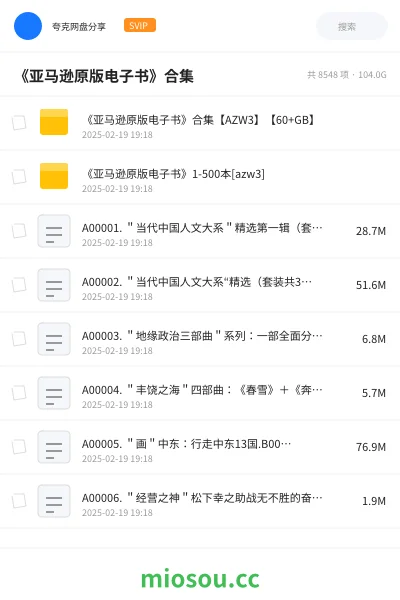Open file A00003 地缘政治三部曲
Image resolution: width=400 pixels, height=600 pixels.
pos(200,339)
